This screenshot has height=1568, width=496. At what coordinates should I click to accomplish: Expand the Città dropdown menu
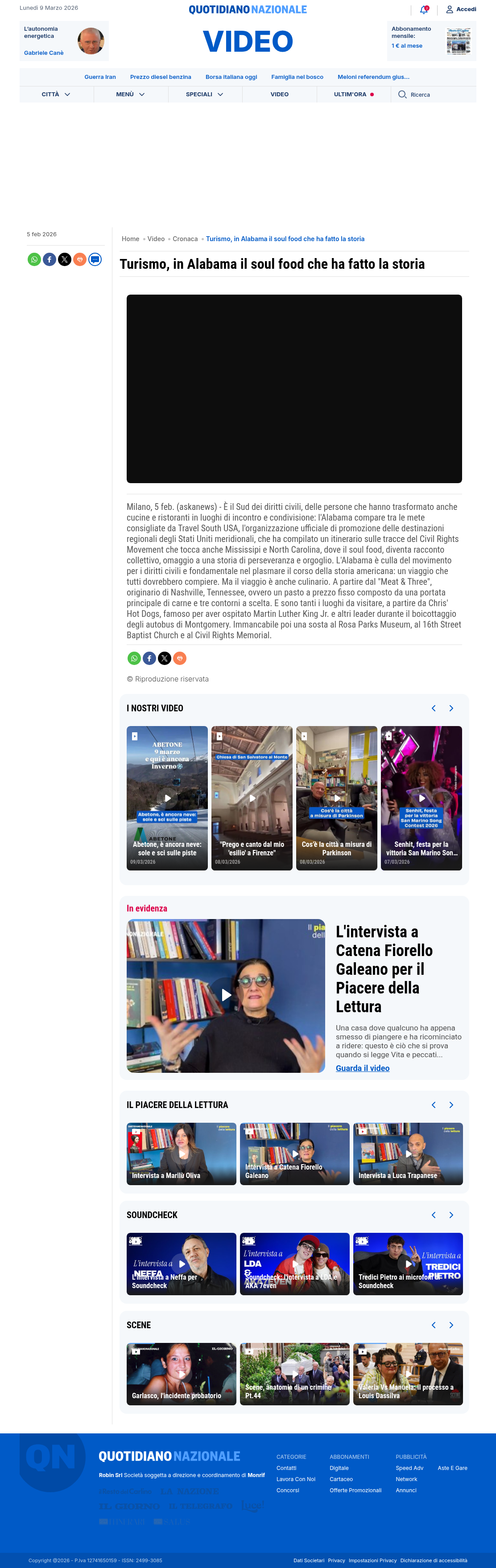56,94
